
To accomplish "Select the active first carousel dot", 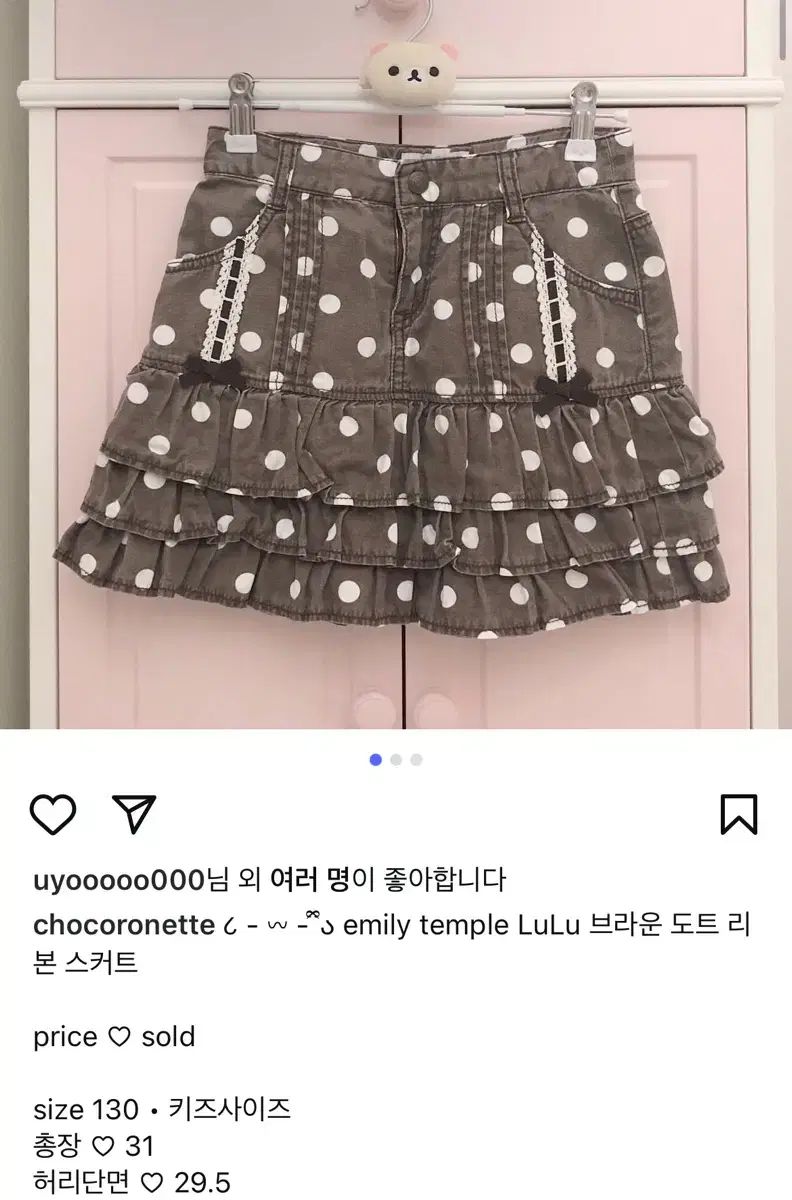I will click(374, 759).
